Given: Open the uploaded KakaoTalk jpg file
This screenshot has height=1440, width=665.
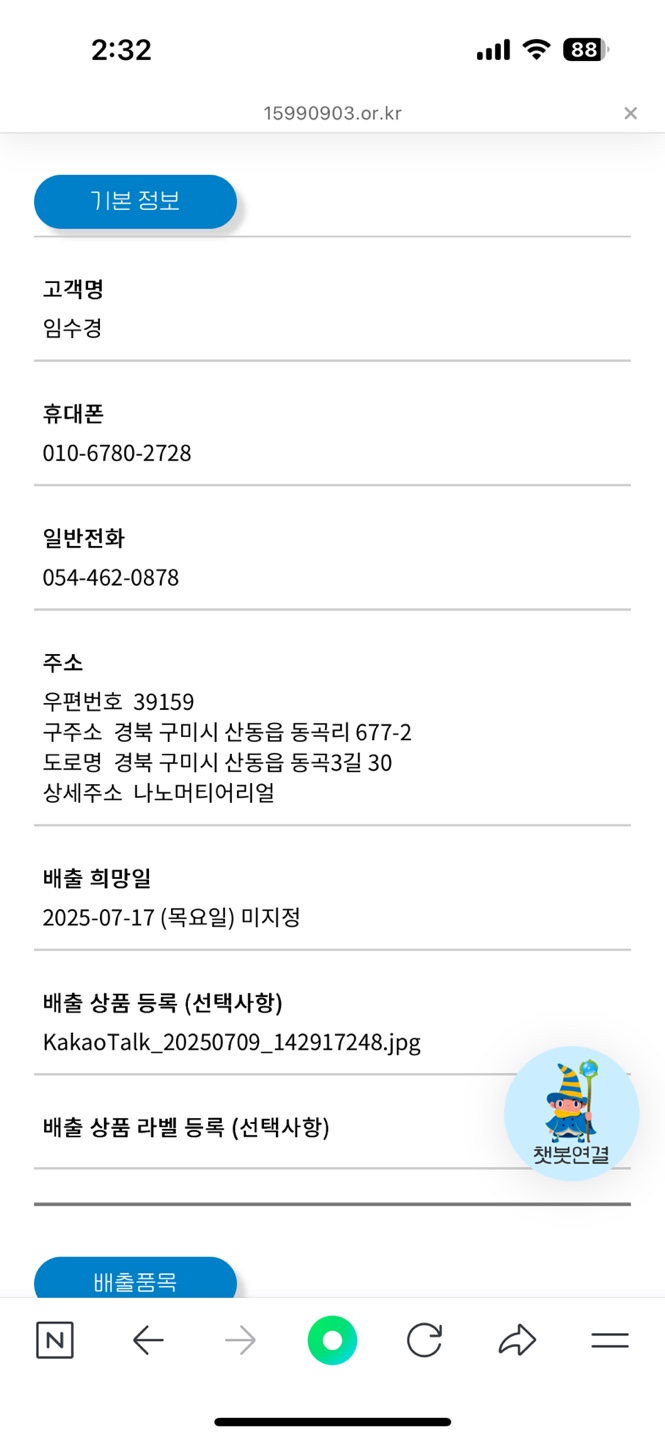Looking at the screenshot, I should click(231, 1042).
